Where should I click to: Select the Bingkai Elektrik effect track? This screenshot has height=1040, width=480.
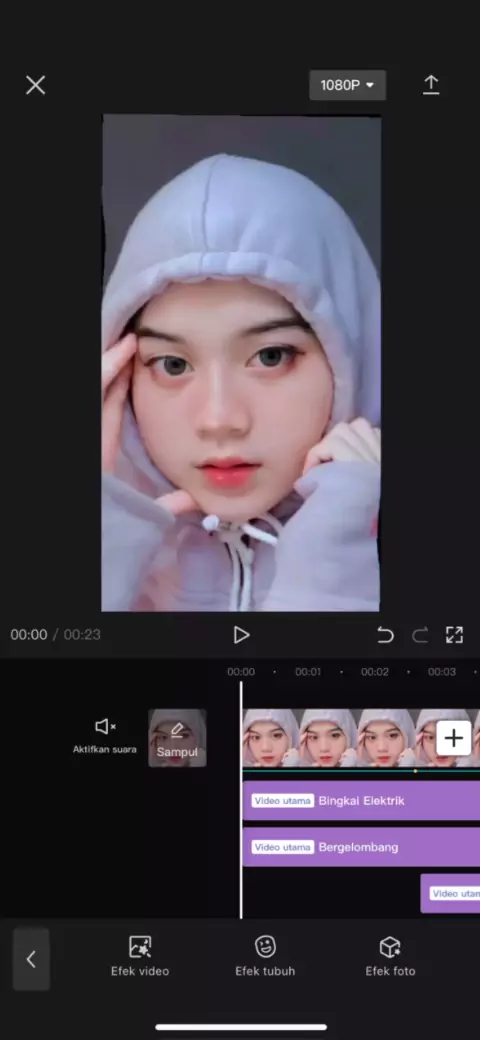click(x=361, y=801)
